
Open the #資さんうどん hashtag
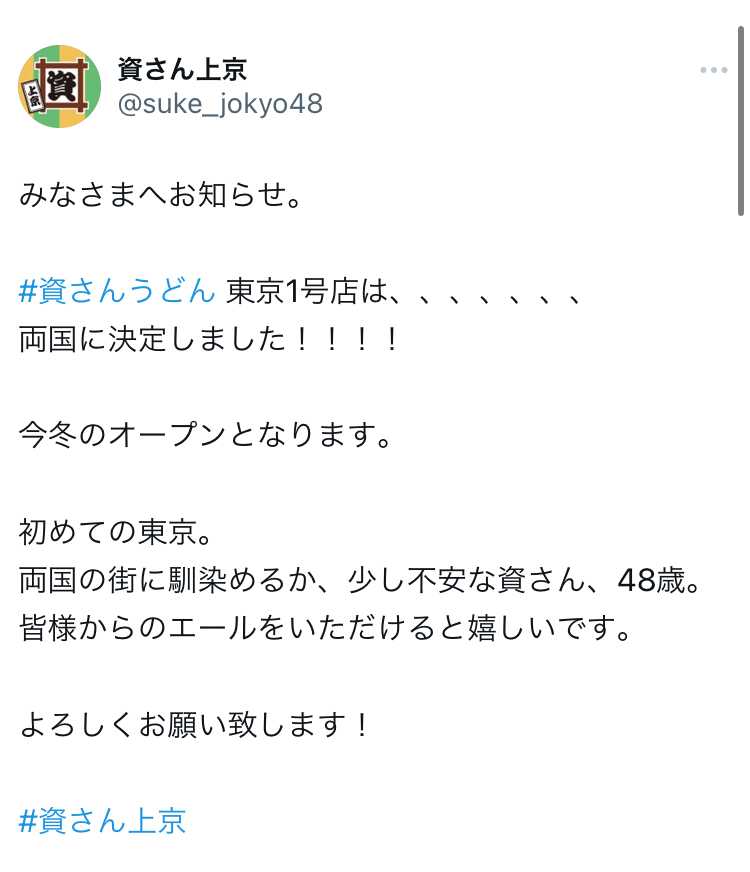117,291
